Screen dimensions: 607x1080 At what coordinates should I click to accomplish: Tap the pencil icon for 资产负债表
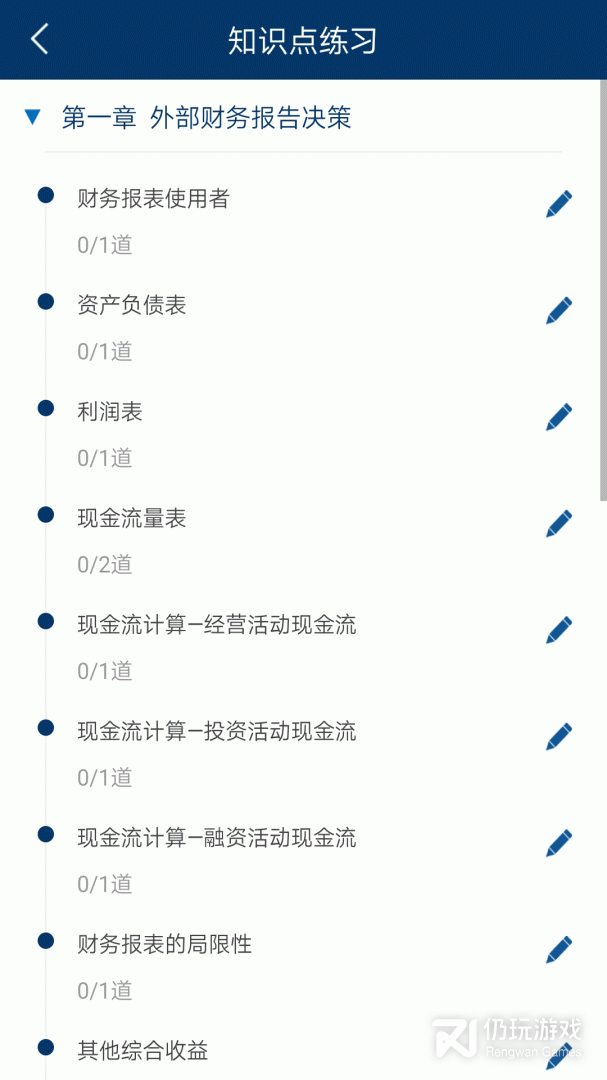[559, 310]
